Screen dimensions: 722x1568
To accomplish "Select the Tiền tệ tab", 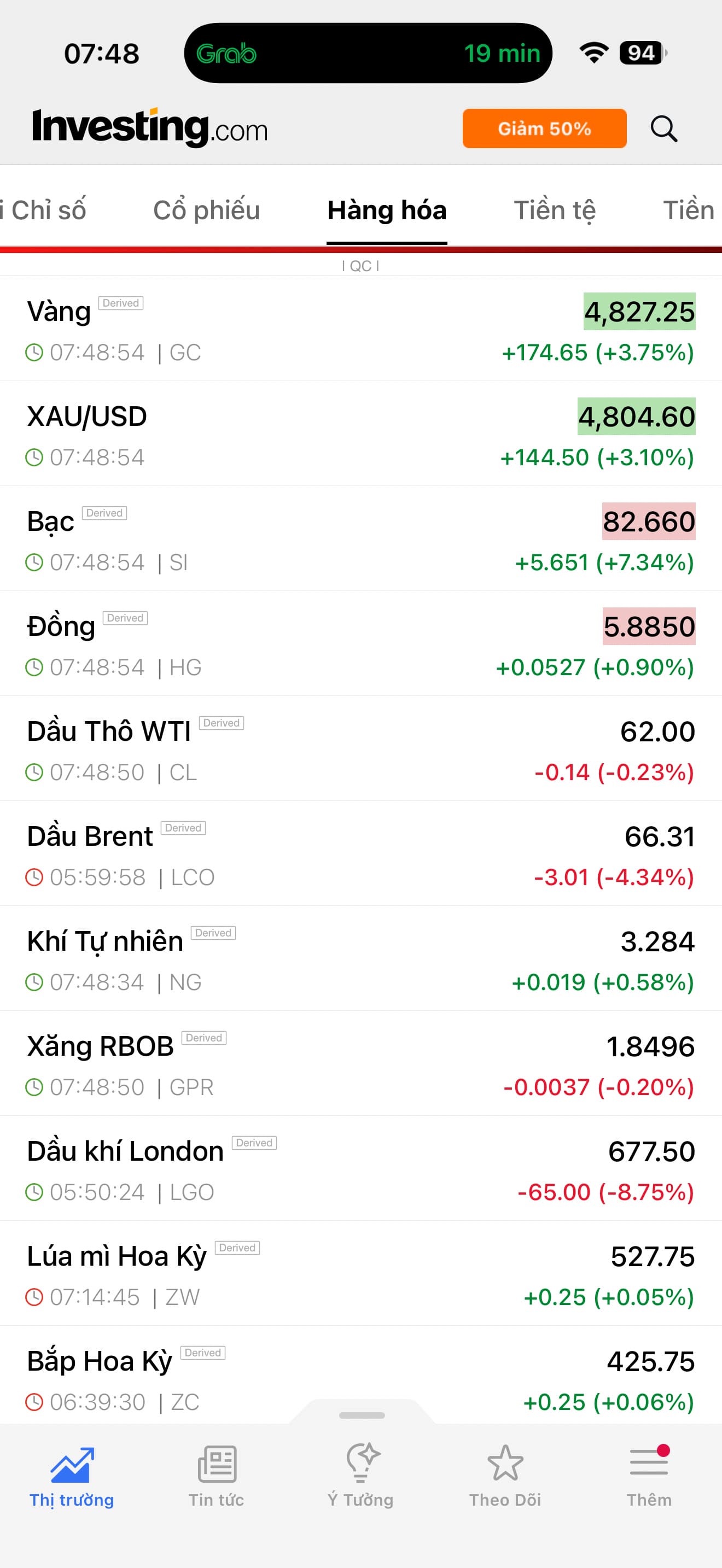I will point(555,210).
